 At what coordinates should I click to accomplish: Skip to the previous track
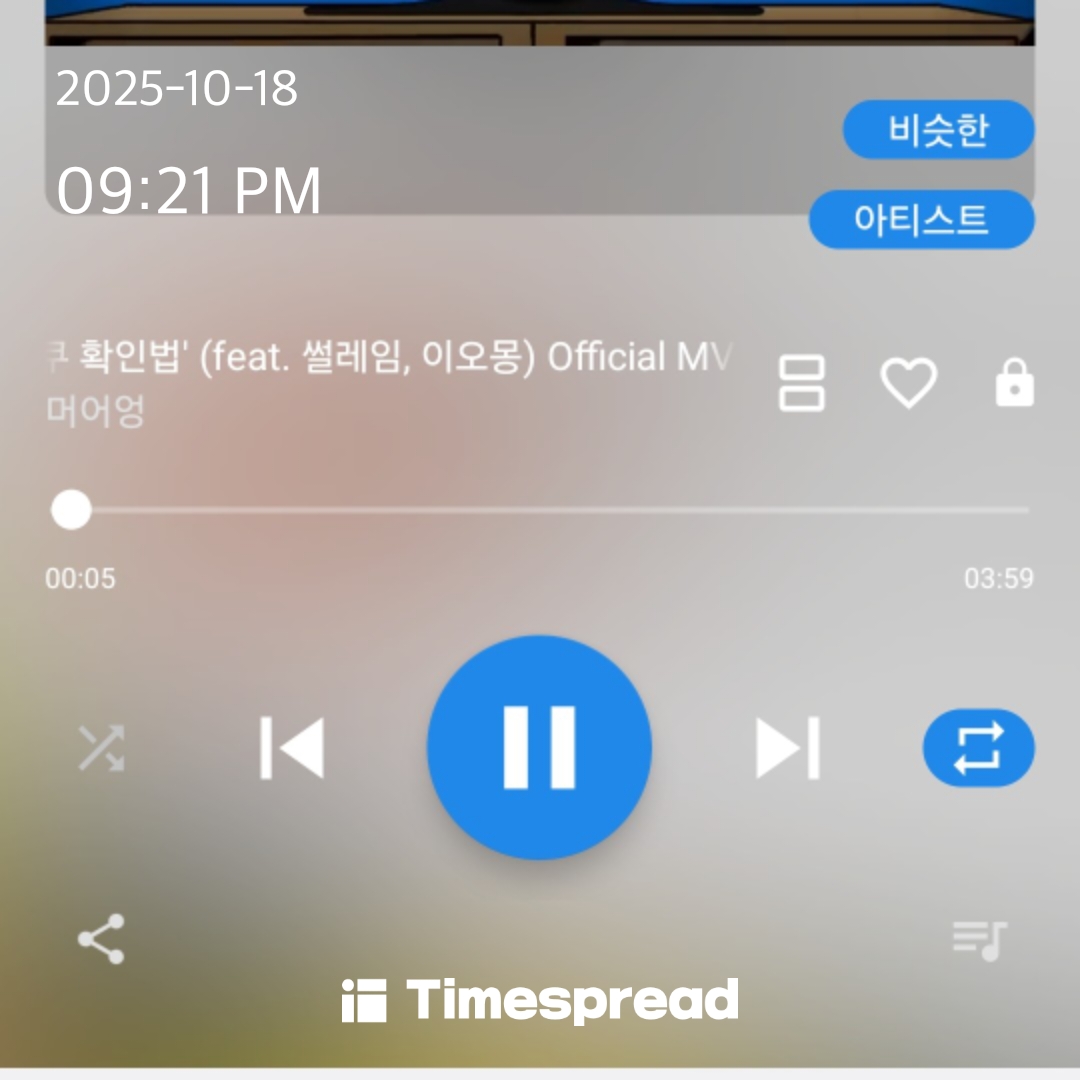point(291,747)
